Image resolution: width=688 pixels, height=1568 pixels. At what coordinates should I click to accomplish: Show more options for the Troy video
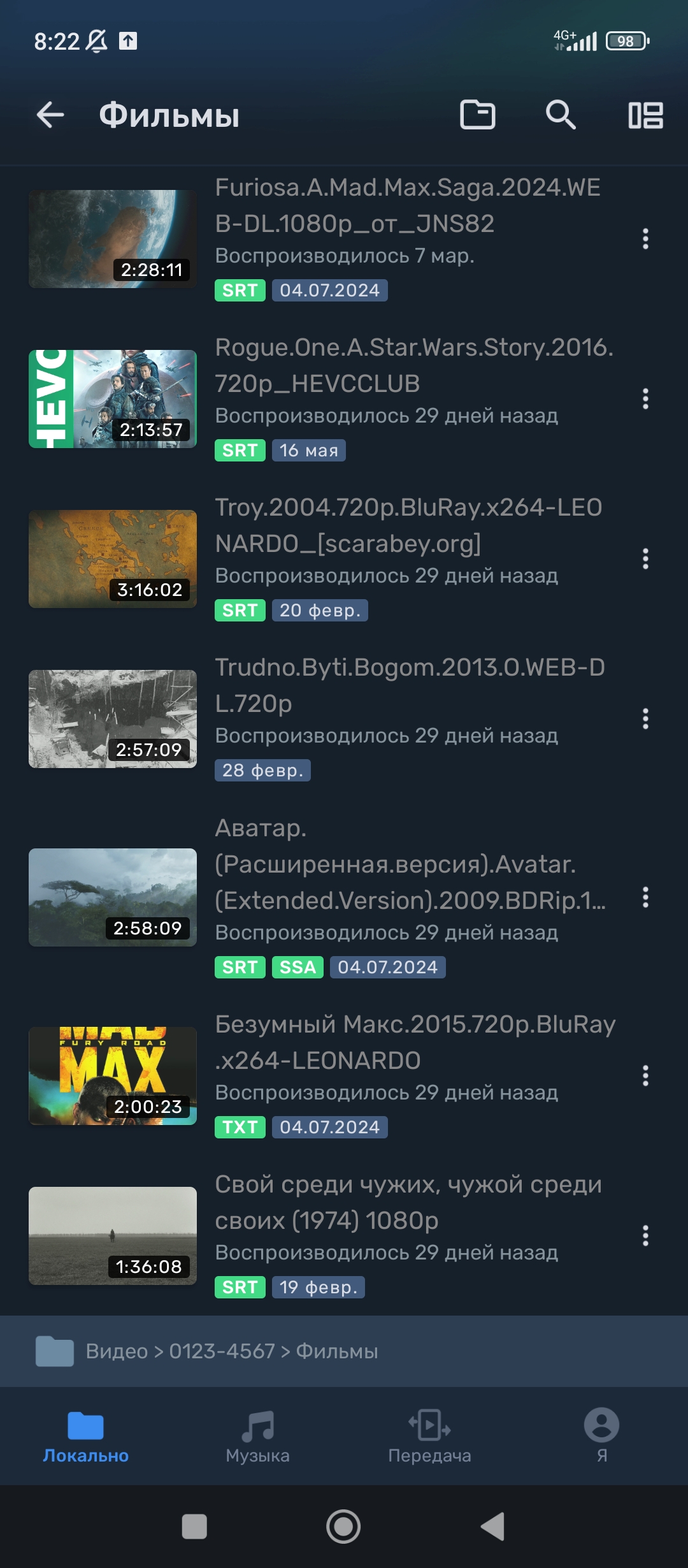(645, 559)
